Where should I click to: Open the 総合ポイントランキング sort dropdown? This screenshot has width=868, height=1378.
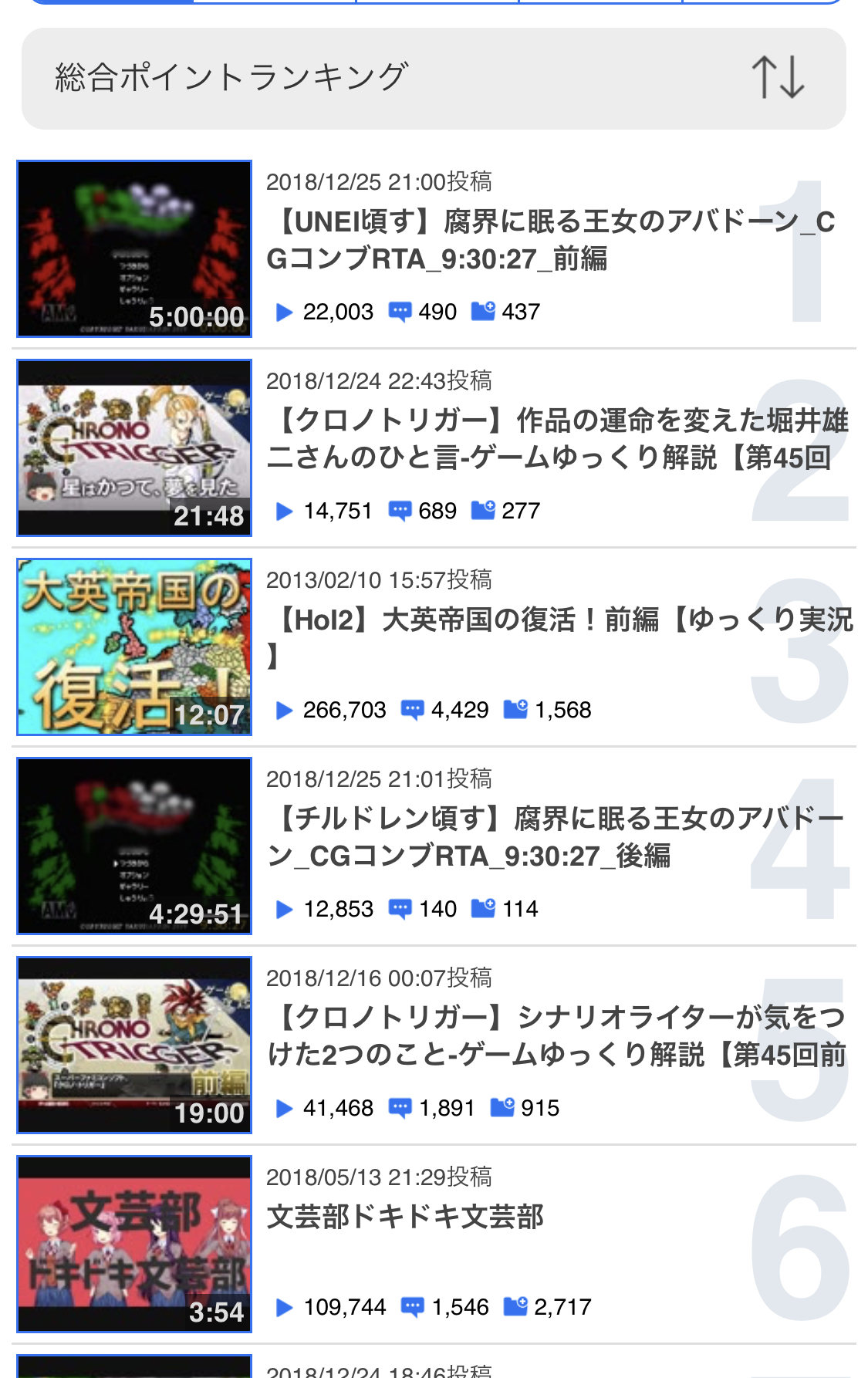(434, 78)
